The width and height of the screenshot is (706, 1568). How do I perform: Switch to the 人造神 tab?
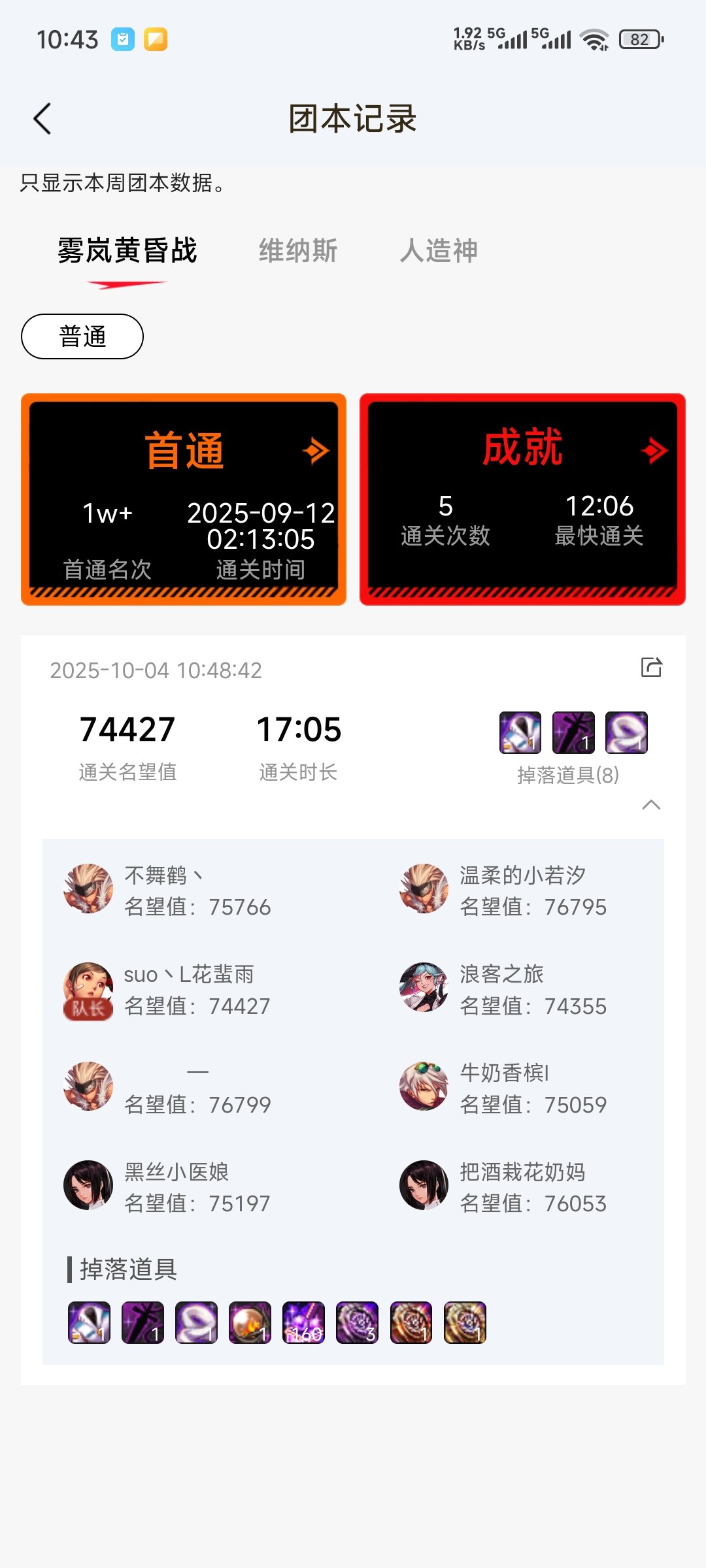(439, 251)
